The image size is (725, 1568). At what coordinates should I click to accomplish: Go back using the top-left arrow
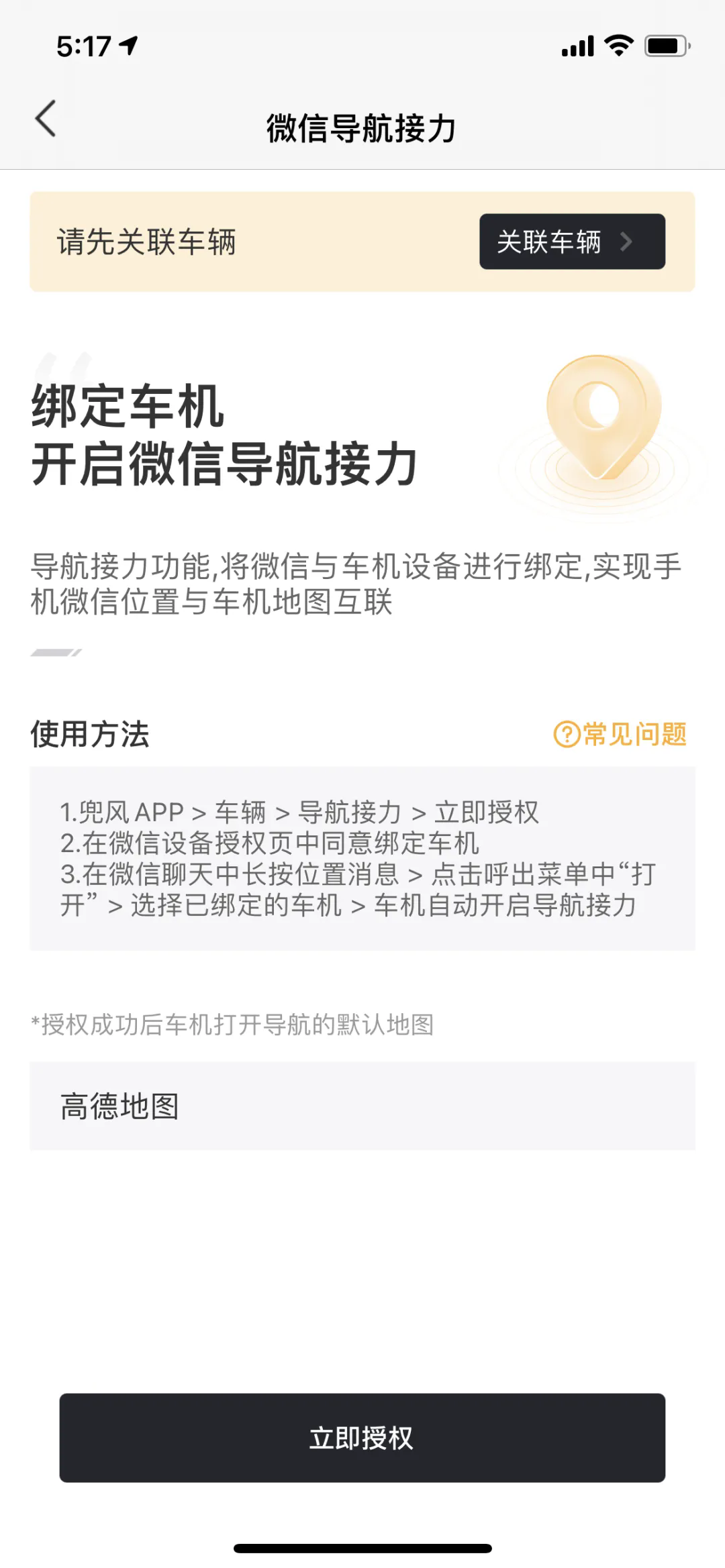46,119
